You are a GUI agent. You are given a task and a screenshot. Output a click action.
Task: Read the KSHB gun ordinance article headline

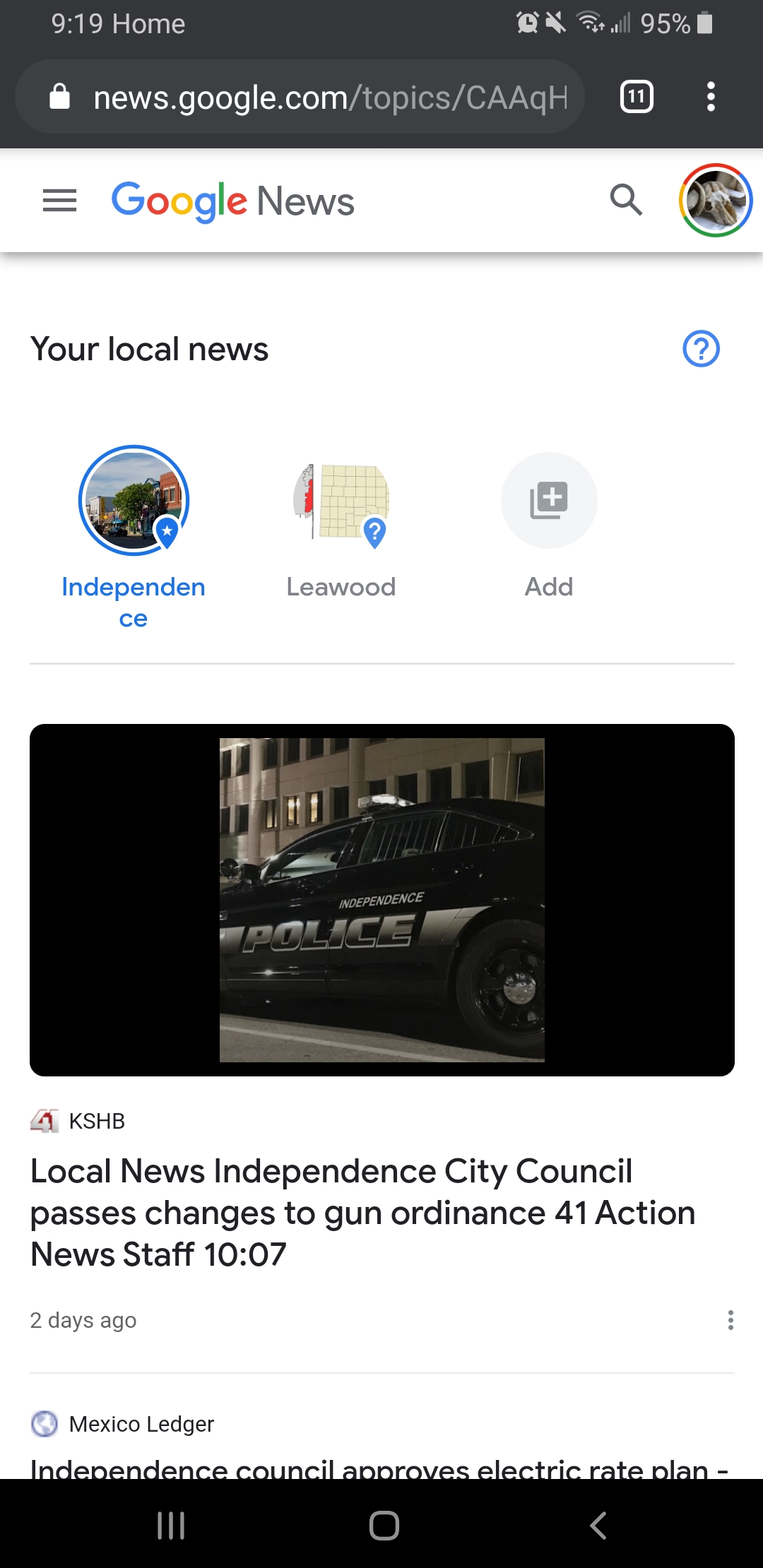(x=362, y=1213)
